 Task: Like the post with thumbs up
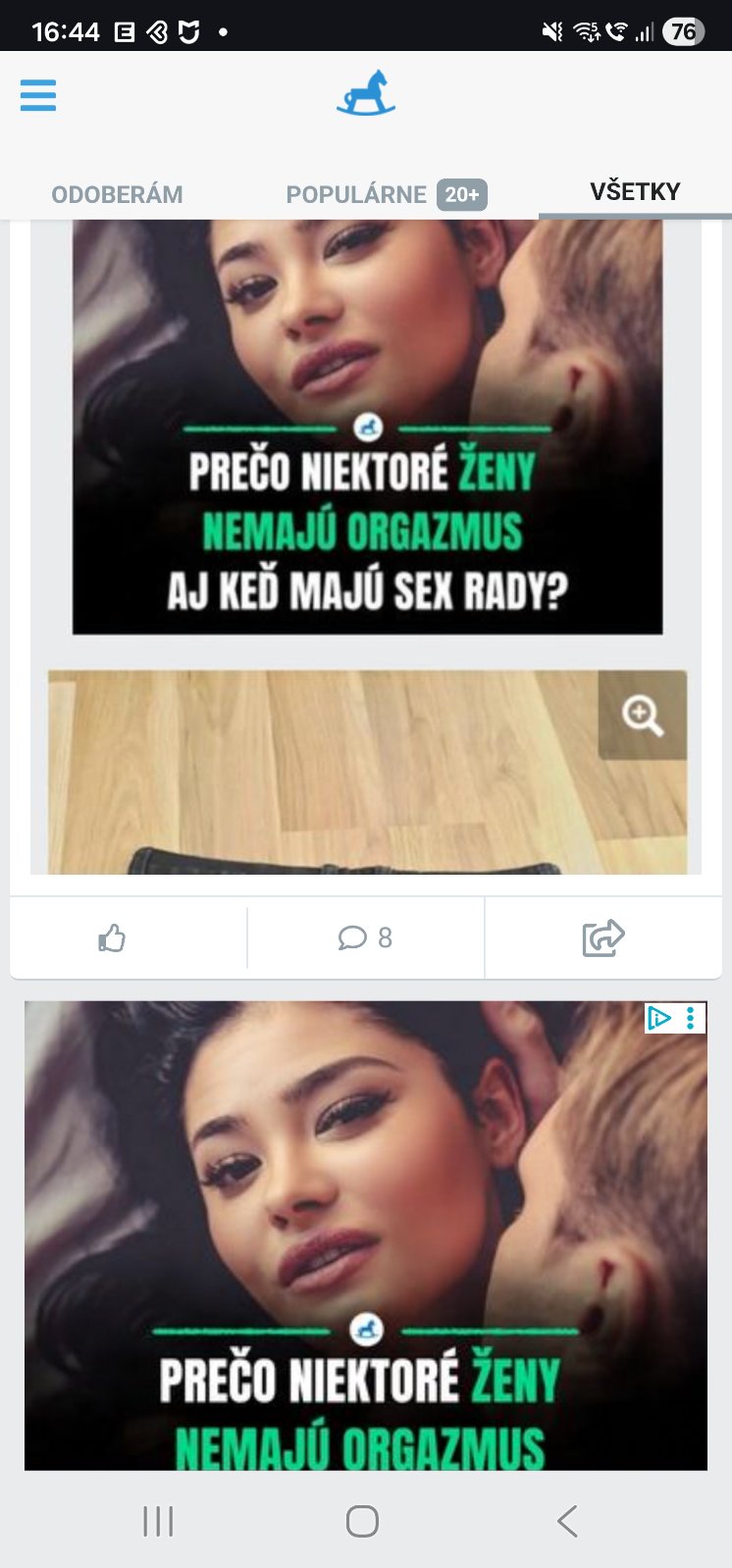pos(112,938)
